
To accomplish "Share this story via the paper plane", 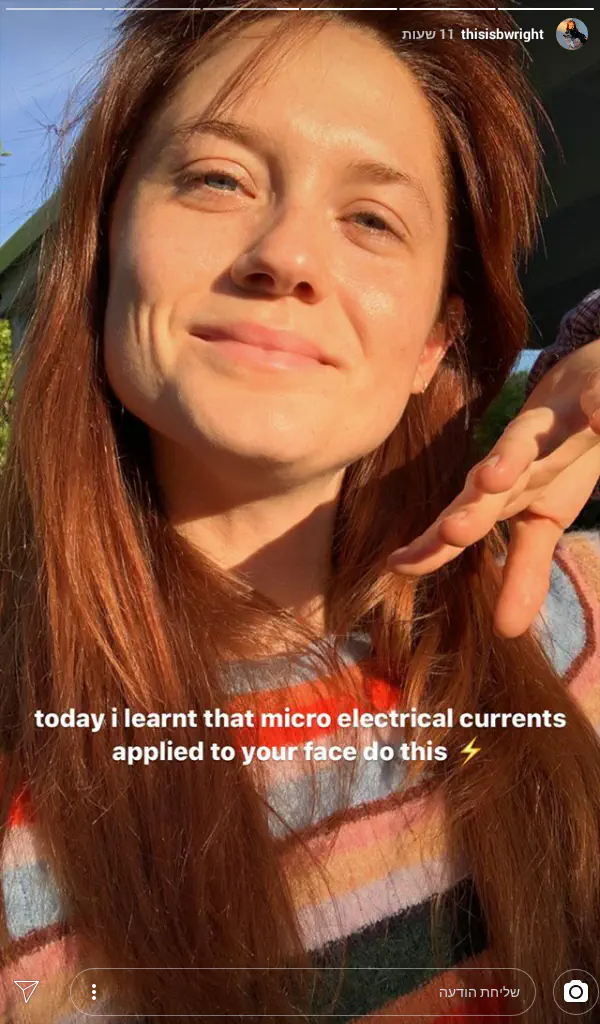I will (27, 991).
